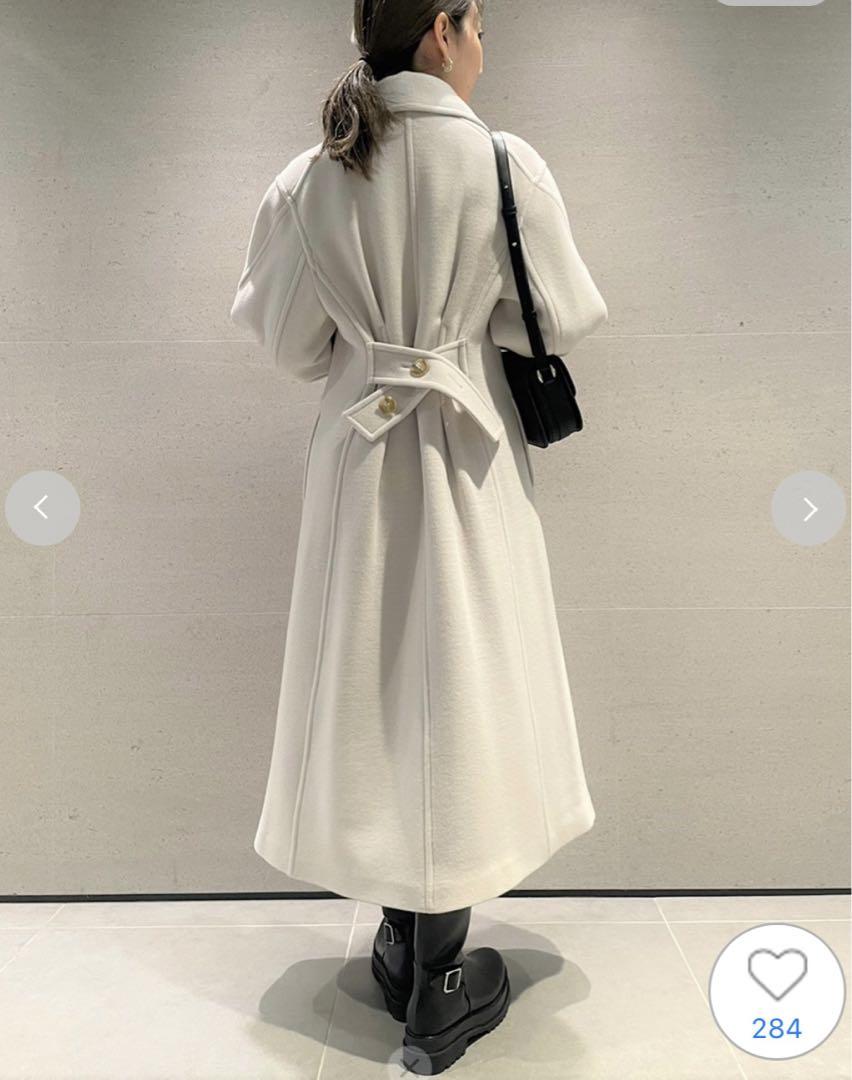This screenshot has width=852, height=1080.
Task: Show the previous product photo
Action: (42, 508)
